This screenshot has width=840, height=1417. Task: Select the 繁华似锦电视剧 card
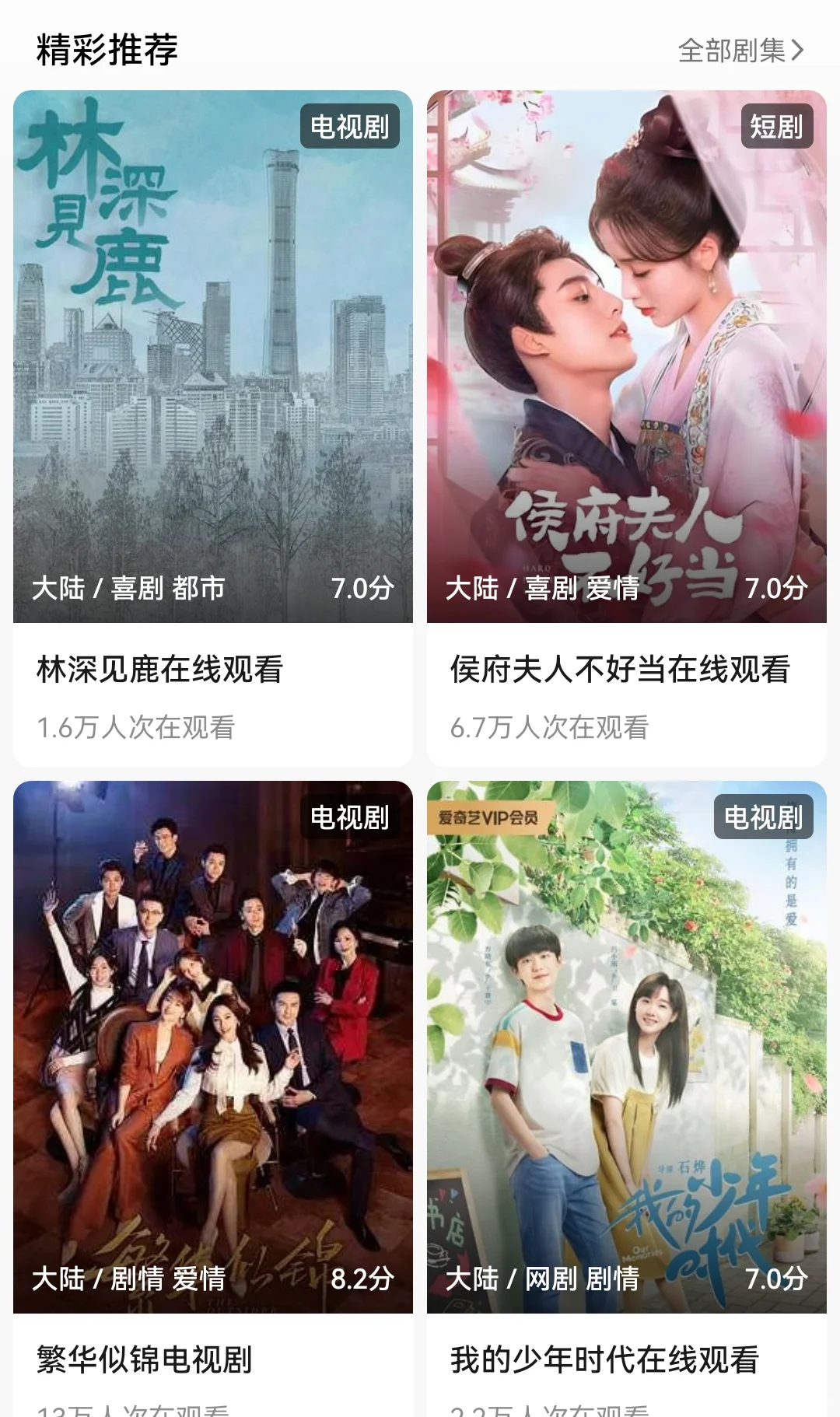(x=212, y=1089)
